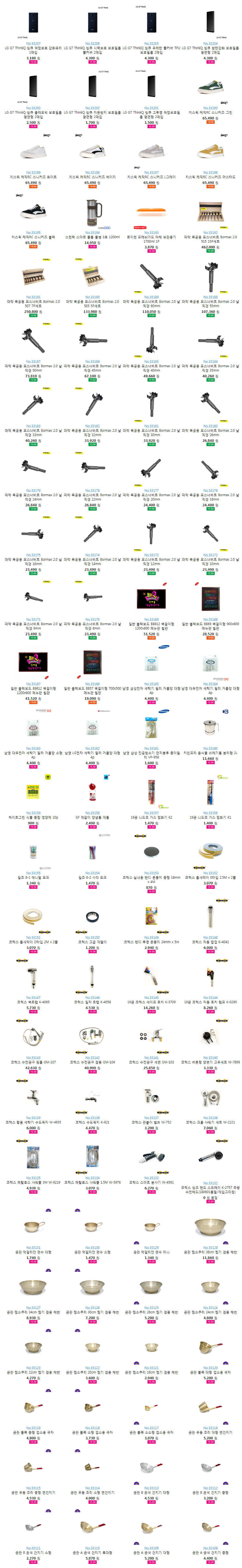Open LG G7 ThinQ TPU case No.33205

click(x=151, y=25)
